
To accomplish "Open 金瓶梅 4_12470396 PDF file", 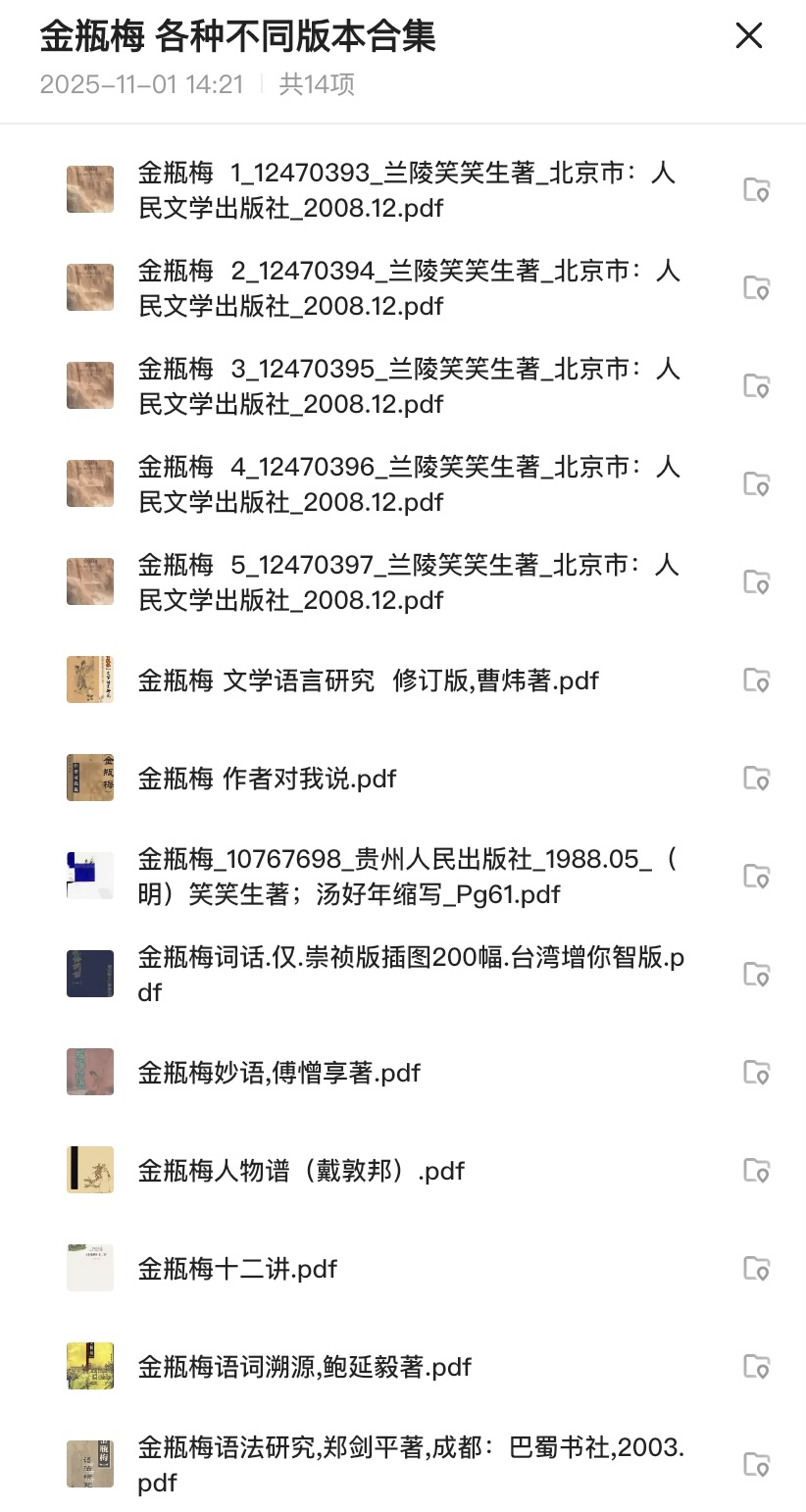I will click(406, 484).
